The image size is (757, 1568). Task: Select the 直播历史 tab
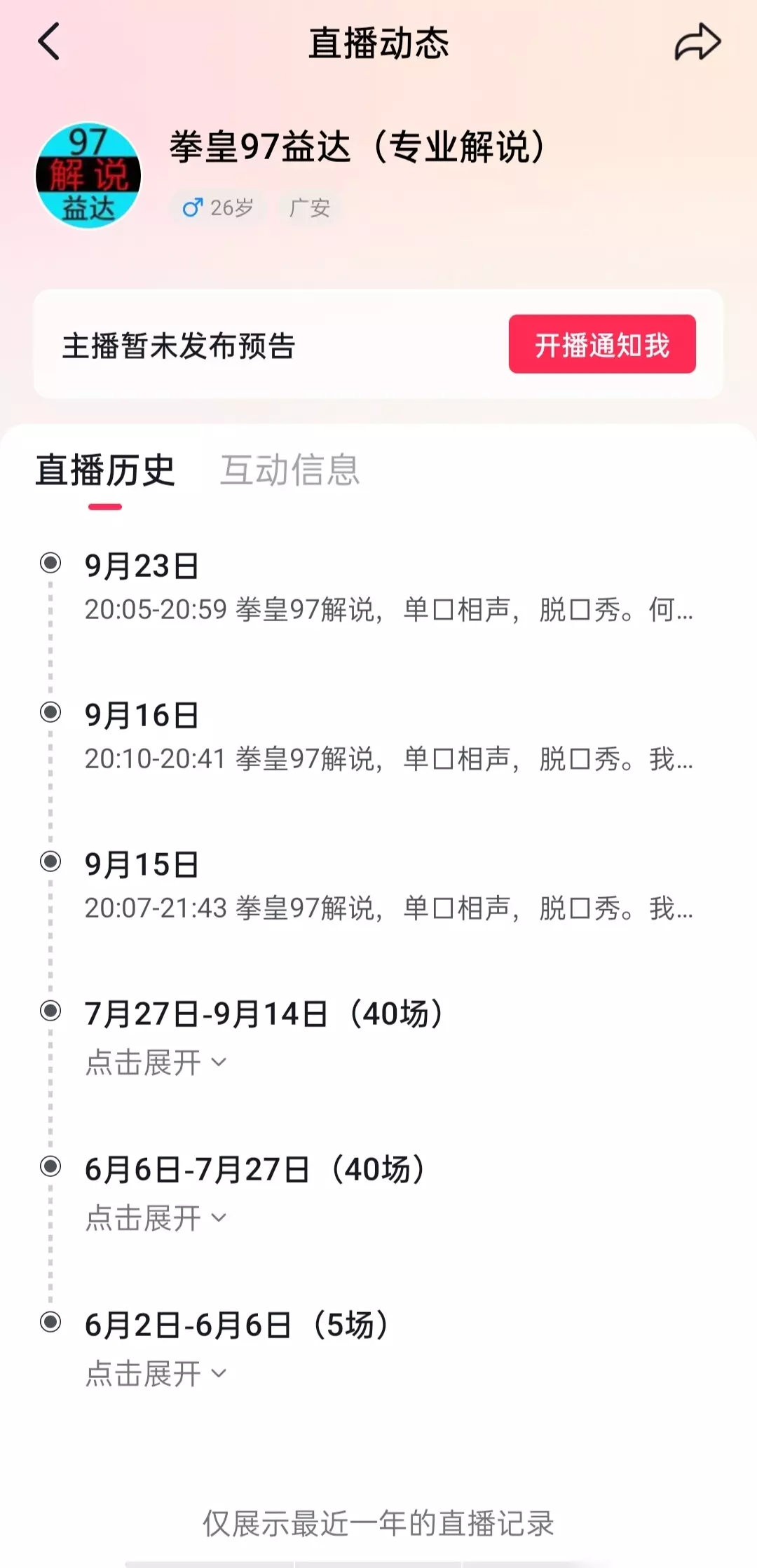(105, 470)
